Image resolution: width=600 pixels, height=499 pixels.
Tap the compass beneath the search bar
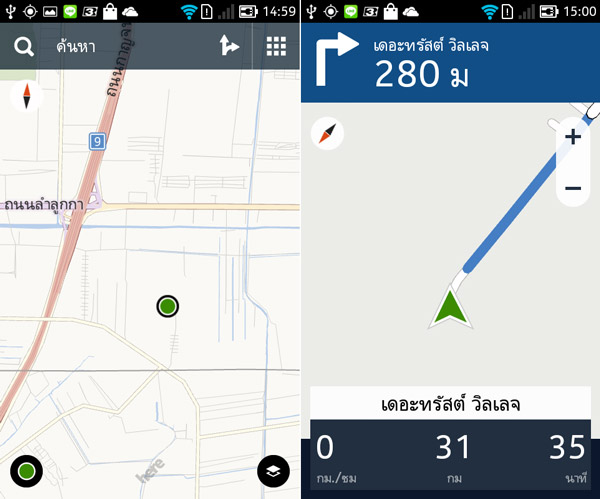tap(27, 97)
